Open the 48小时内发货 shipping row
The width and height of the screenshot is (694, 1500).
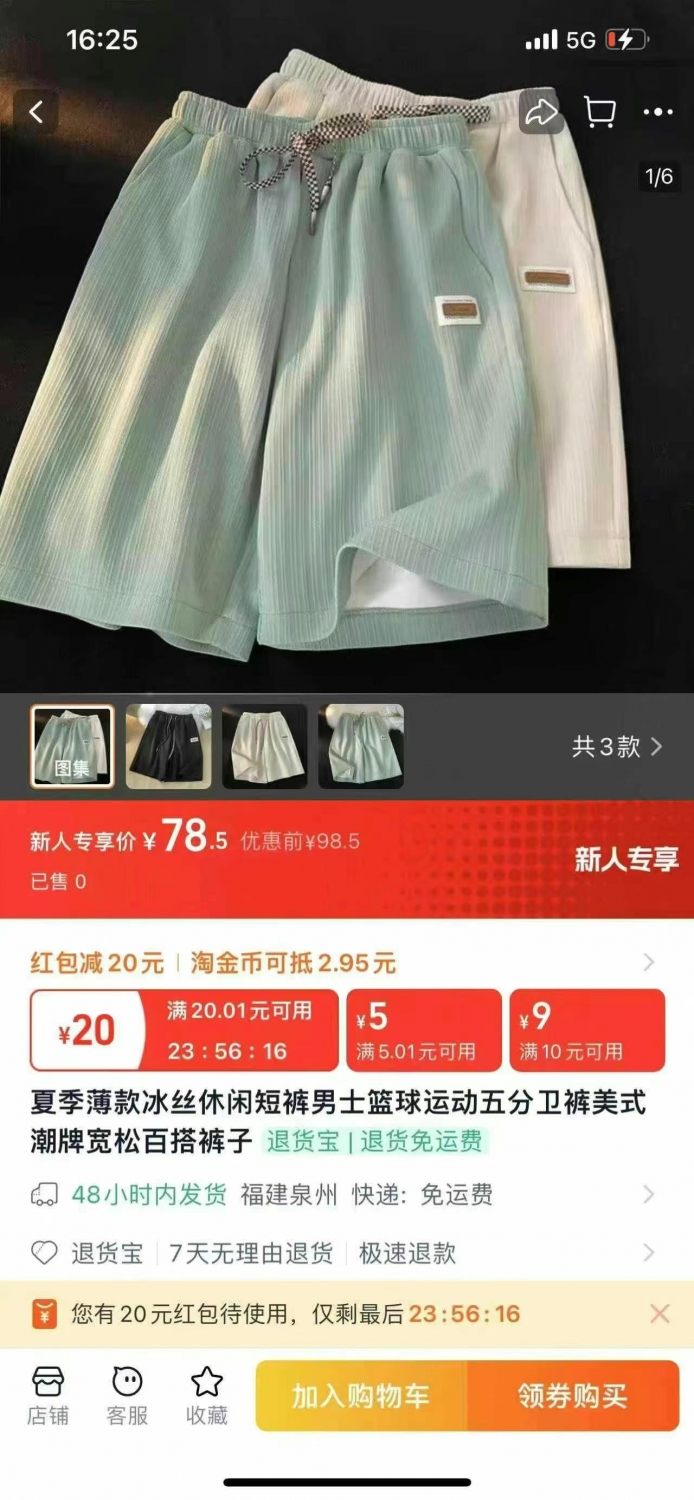[346, 1194]
